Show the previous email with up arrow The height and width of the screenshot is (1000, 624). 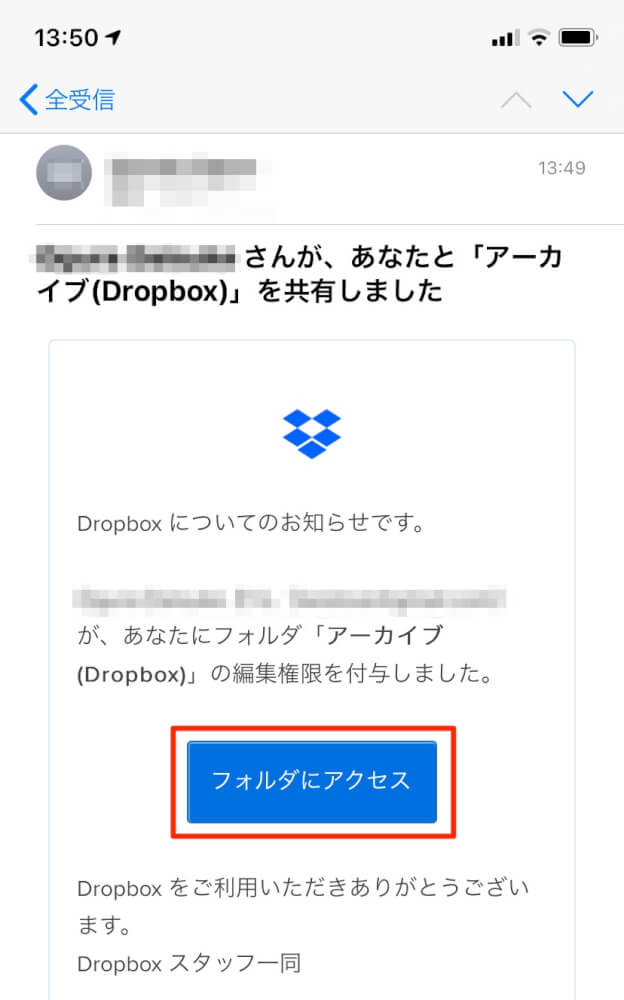coord(516,99)
